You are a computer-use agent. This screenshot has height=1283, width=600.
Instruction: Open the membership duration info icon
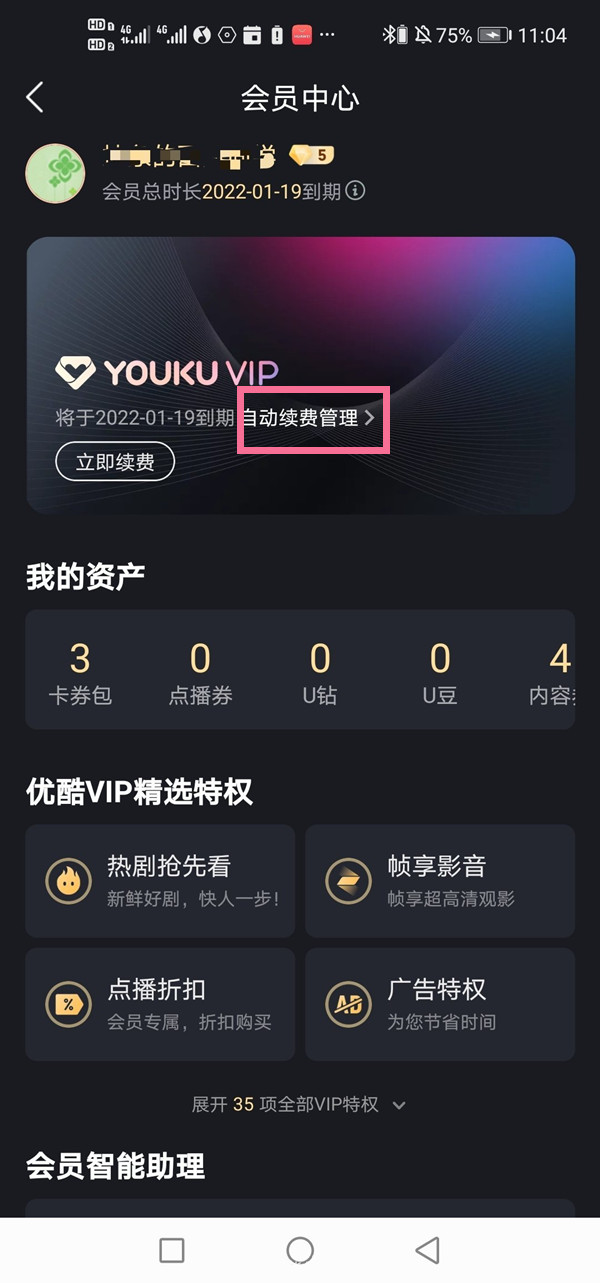click(x=355, y=190)
